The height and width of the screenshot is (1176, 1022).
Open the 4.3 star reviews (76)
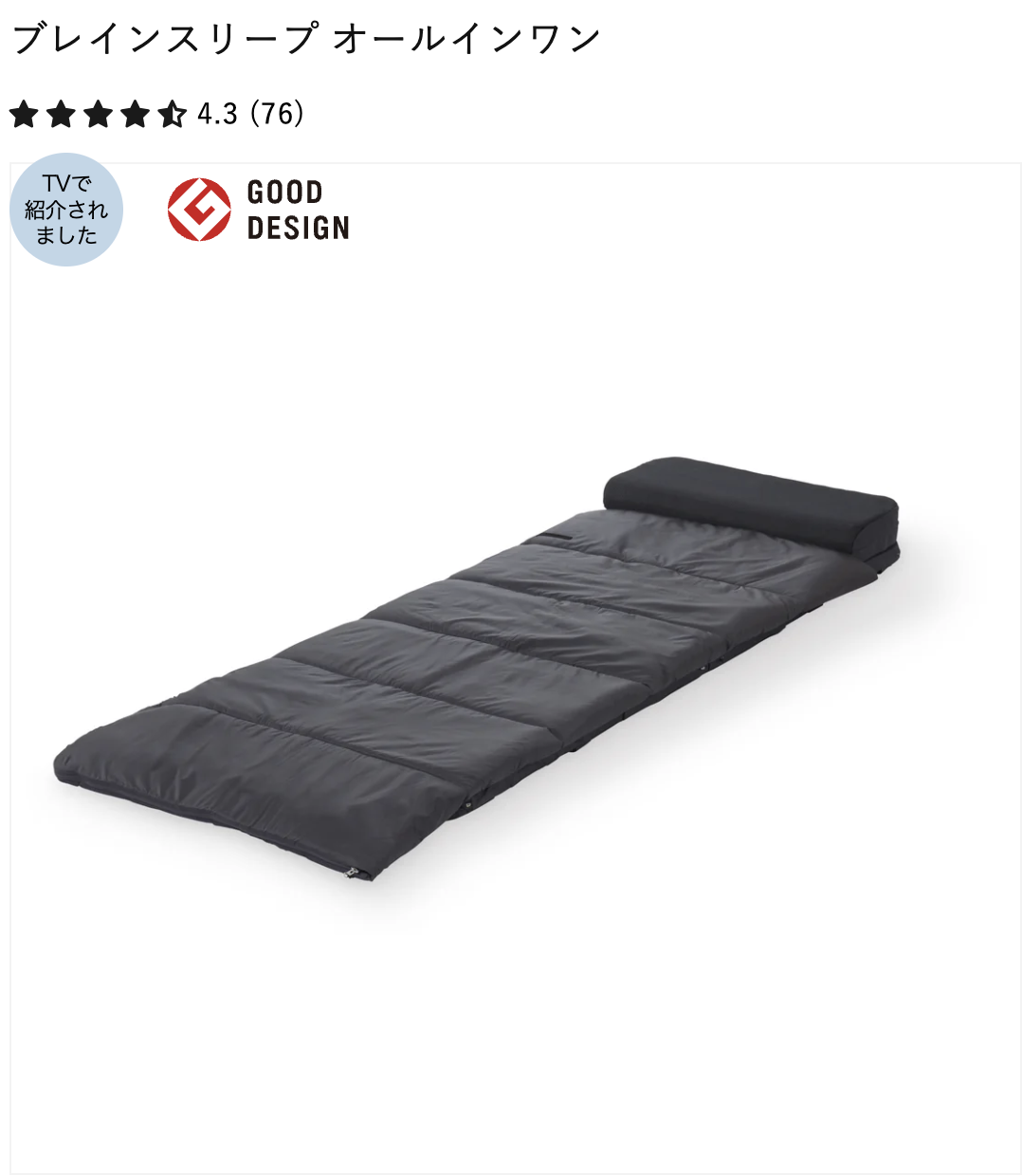point(156,115)
